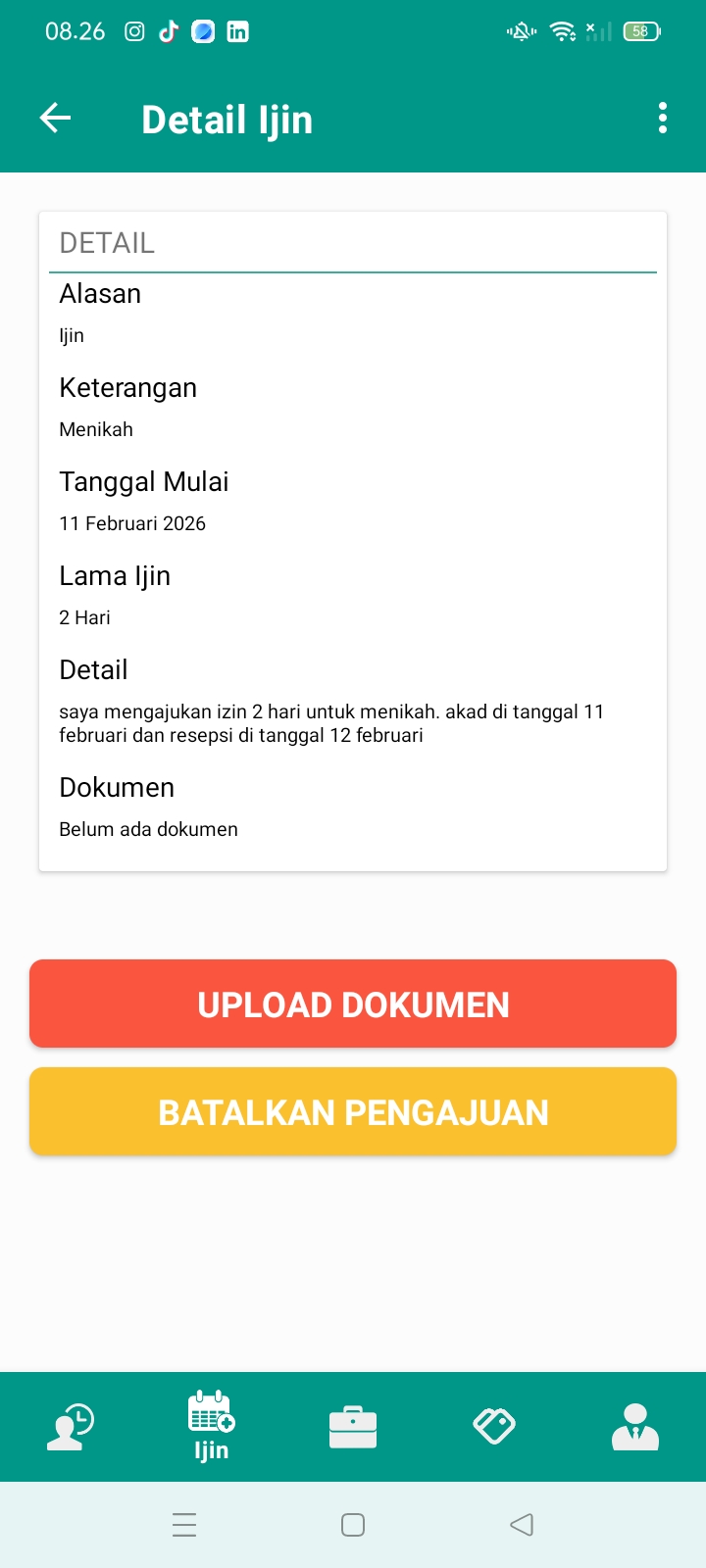Open the three-dot overflow menu

(663, 119)
